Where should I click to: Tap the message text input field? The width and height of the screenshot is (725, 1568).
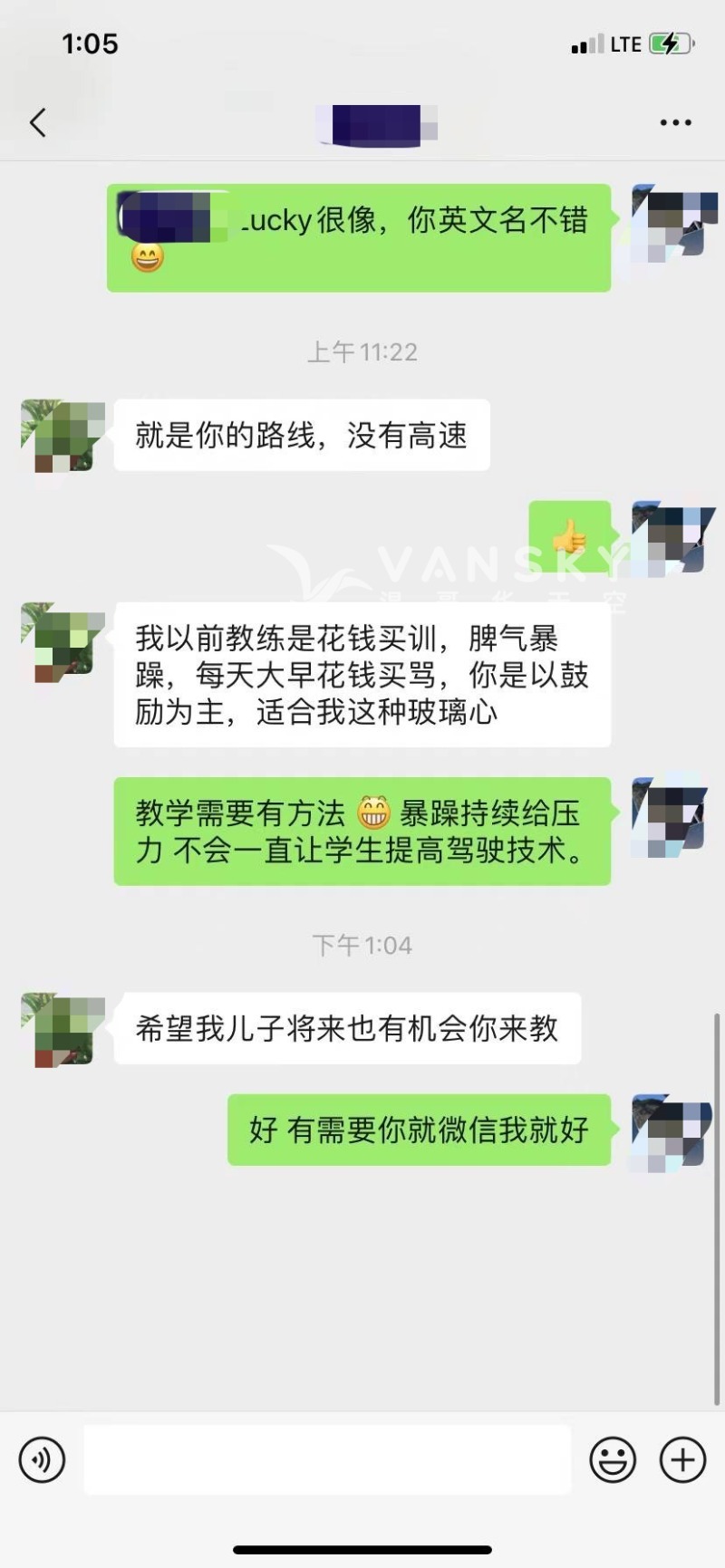pos(326,1459)
